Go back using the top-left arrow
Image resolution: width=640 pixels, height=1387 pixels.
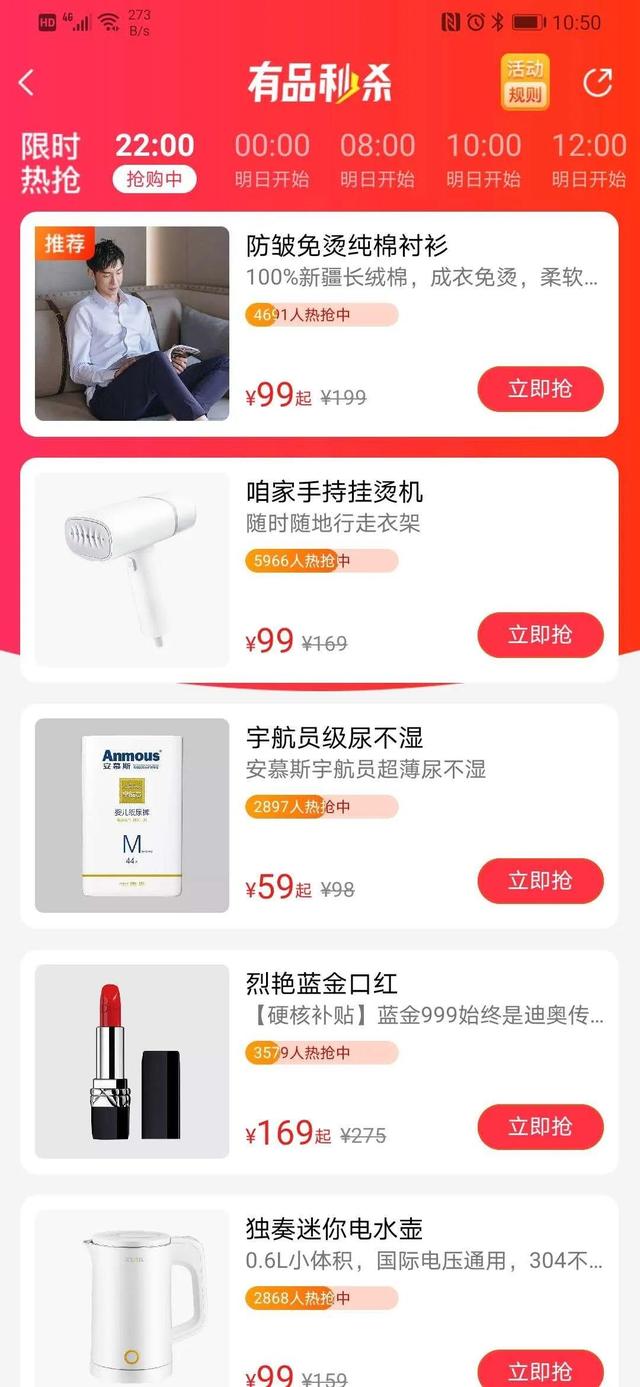[x=27, y=83]
